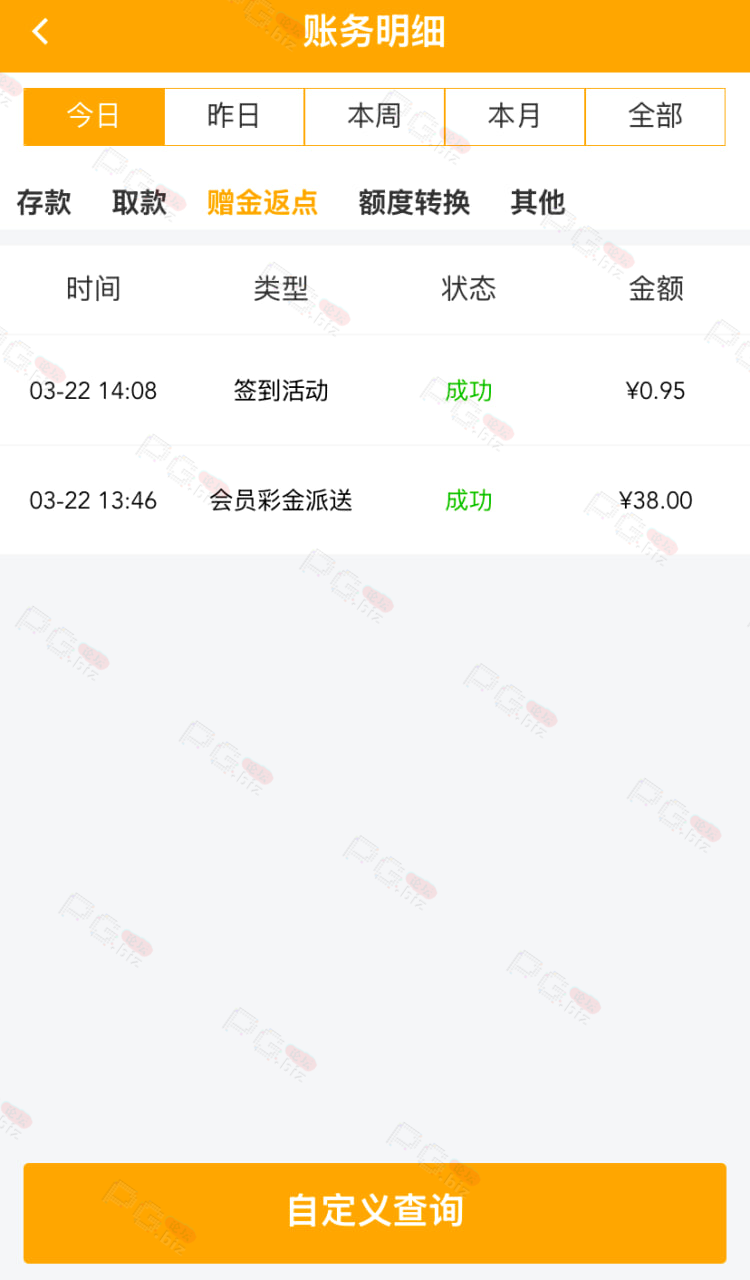The height and width of the screenshot is (1280, 750).
Task: Select the 今日 date filter
Action: (94, 117)
